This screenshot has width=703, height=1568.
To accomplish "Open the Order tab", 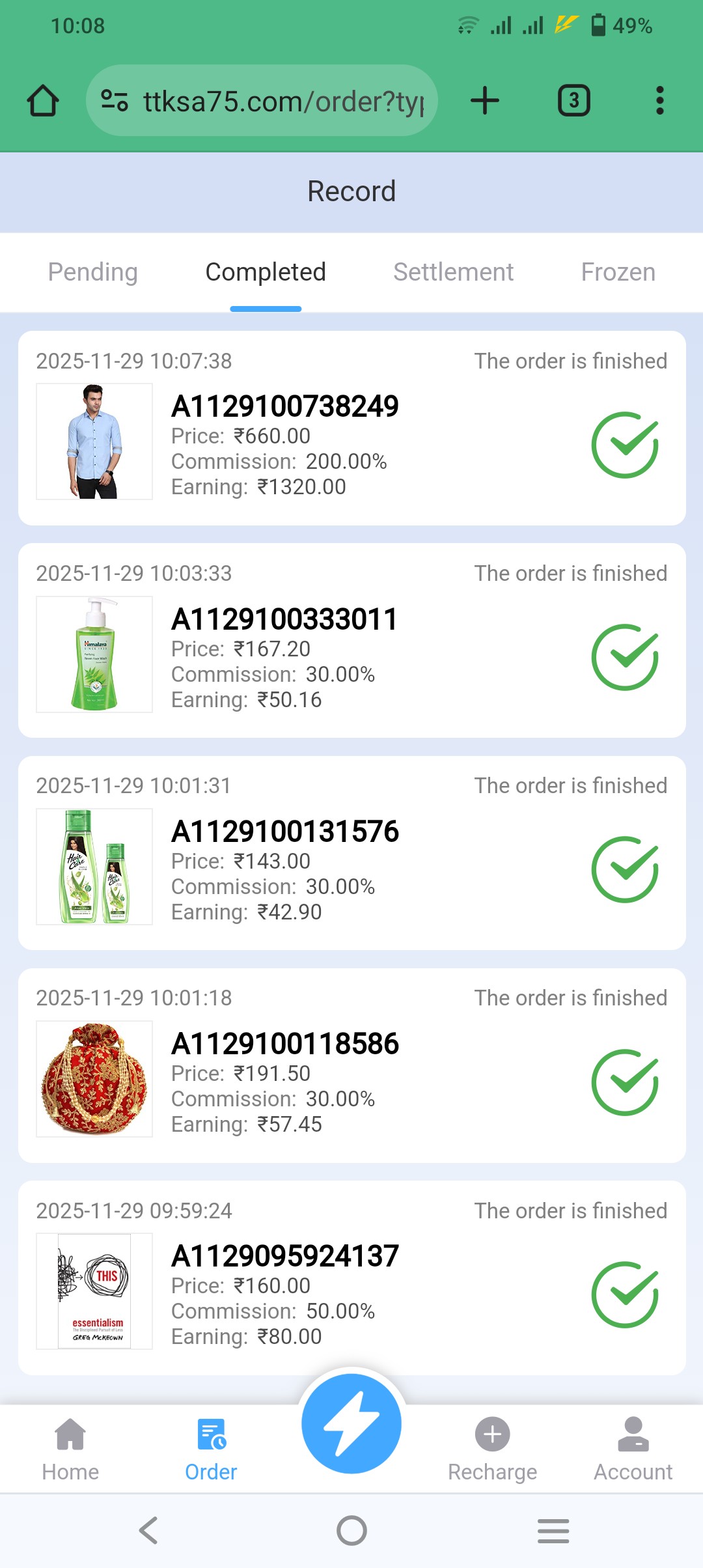I will coord(211,1449).
